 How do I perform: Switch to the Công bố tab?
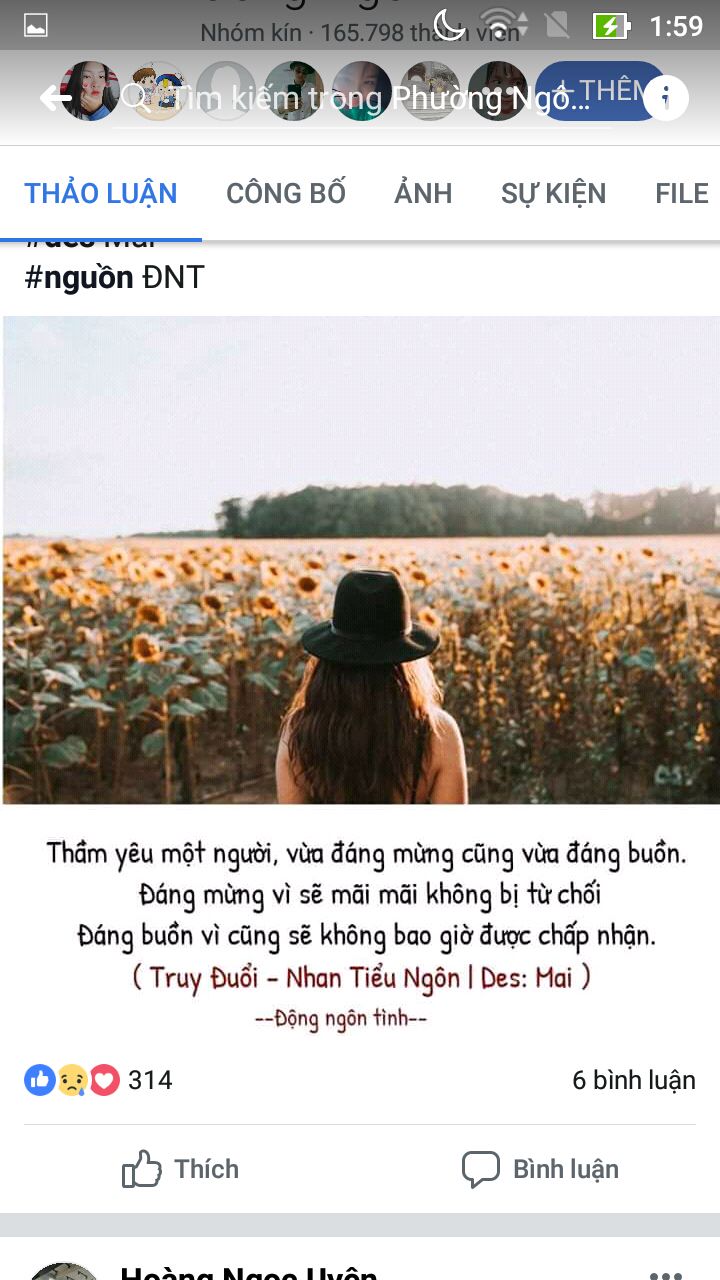click(x=286, y=193)
